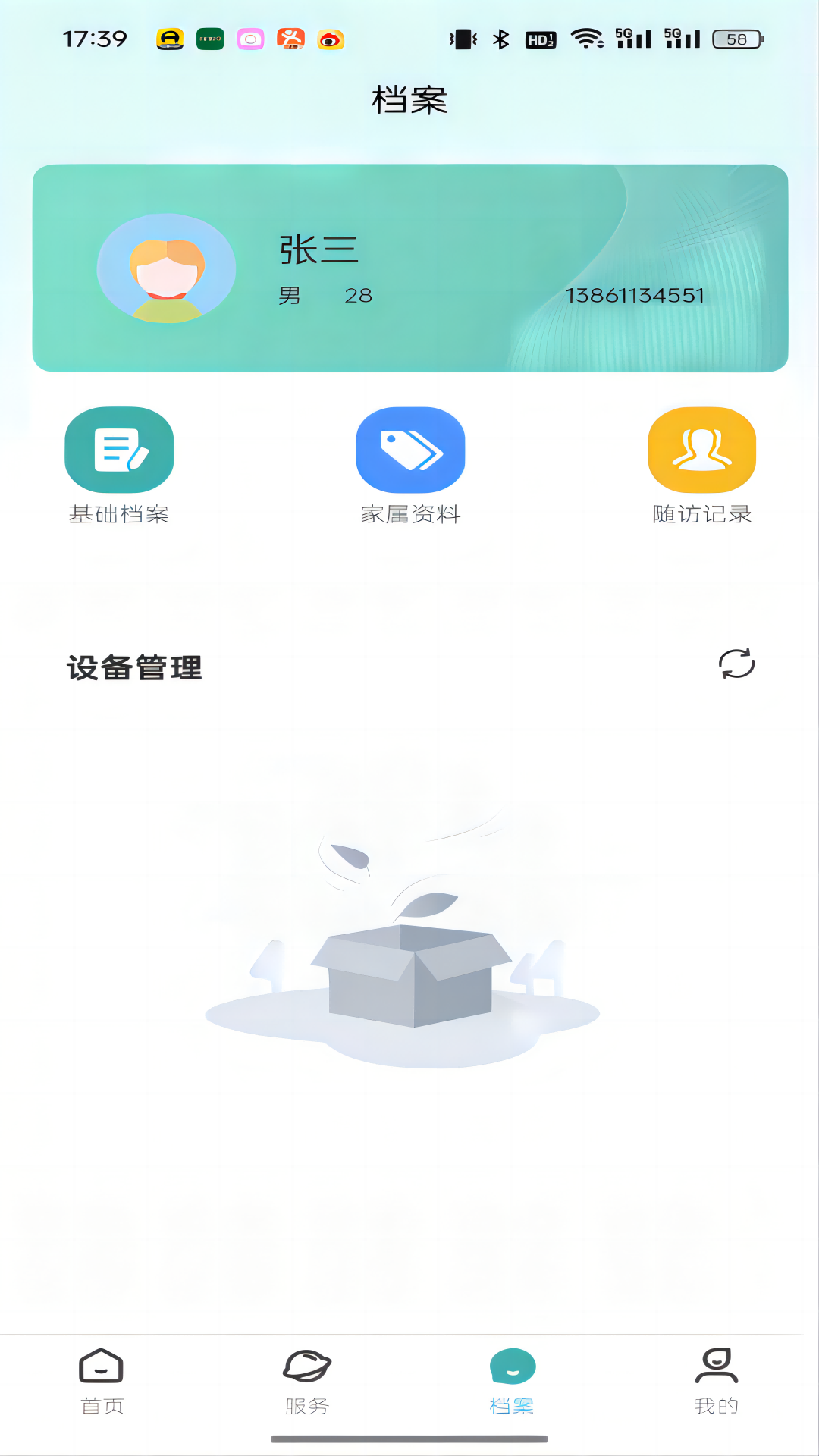This screenshot has width=819, height=1456.
Task: Tap the user avatar of 张三
Action: click(x=167, y=268)
